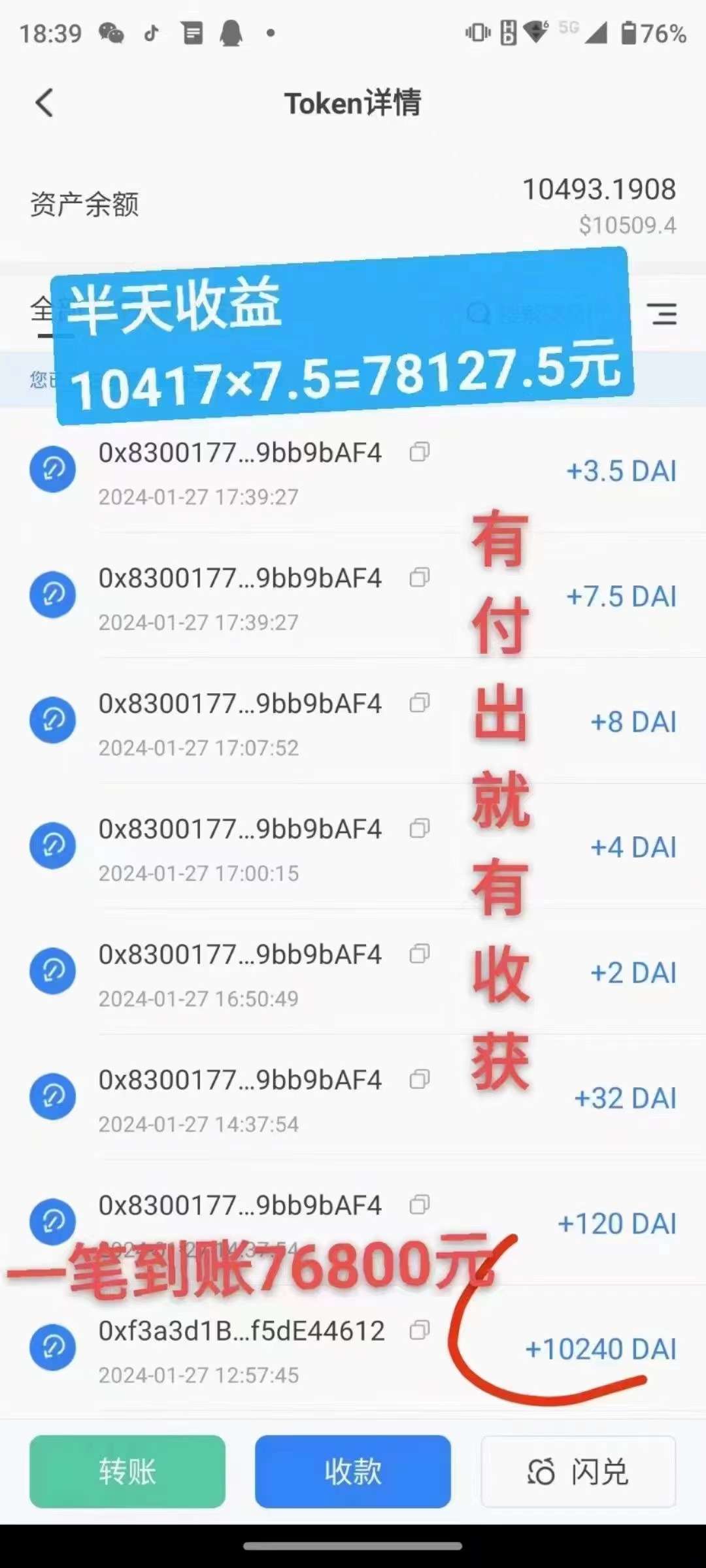Tap the 收款 receive button
The image size is (706, 1568).
point(353,1471)
